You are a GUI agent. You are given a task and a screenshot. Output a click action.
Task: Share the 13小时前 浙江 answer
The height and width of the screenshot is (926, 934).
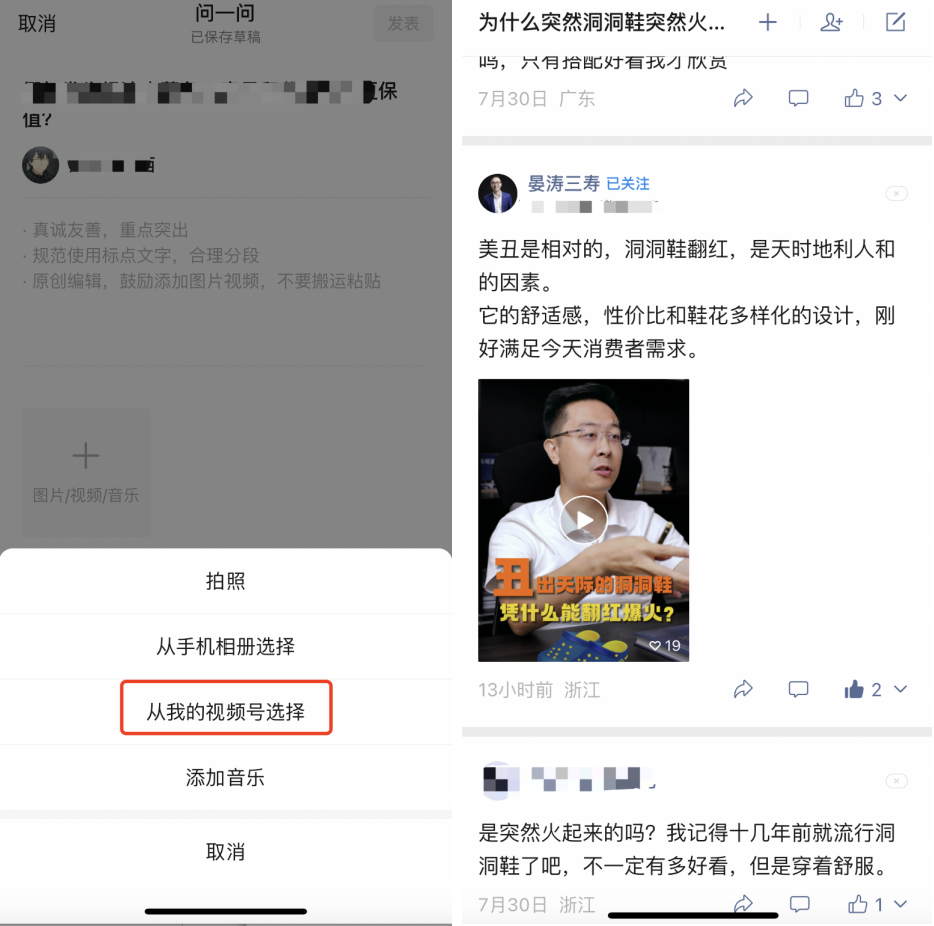[743, 689]
